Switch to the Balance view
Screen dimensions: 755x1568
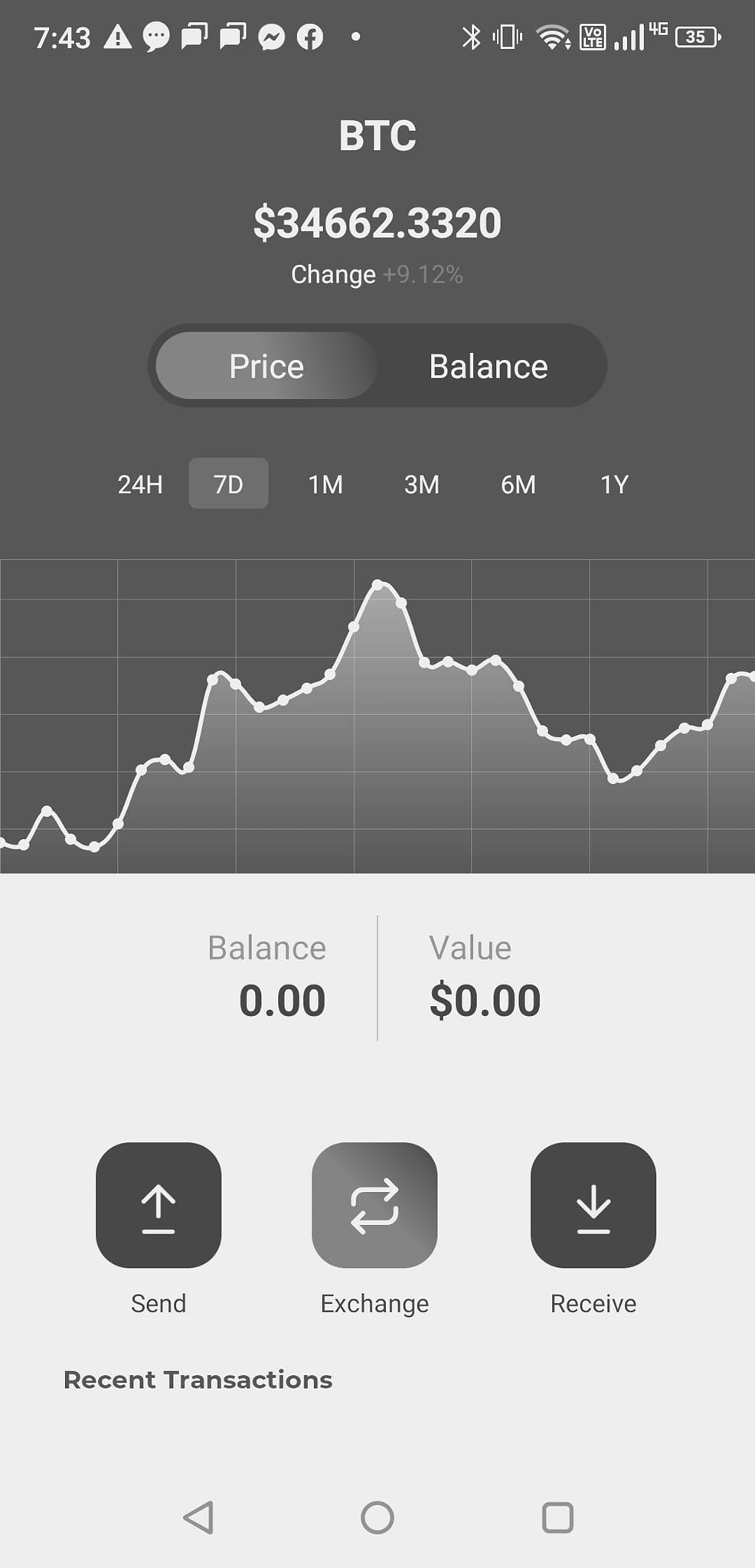point(488,366)
